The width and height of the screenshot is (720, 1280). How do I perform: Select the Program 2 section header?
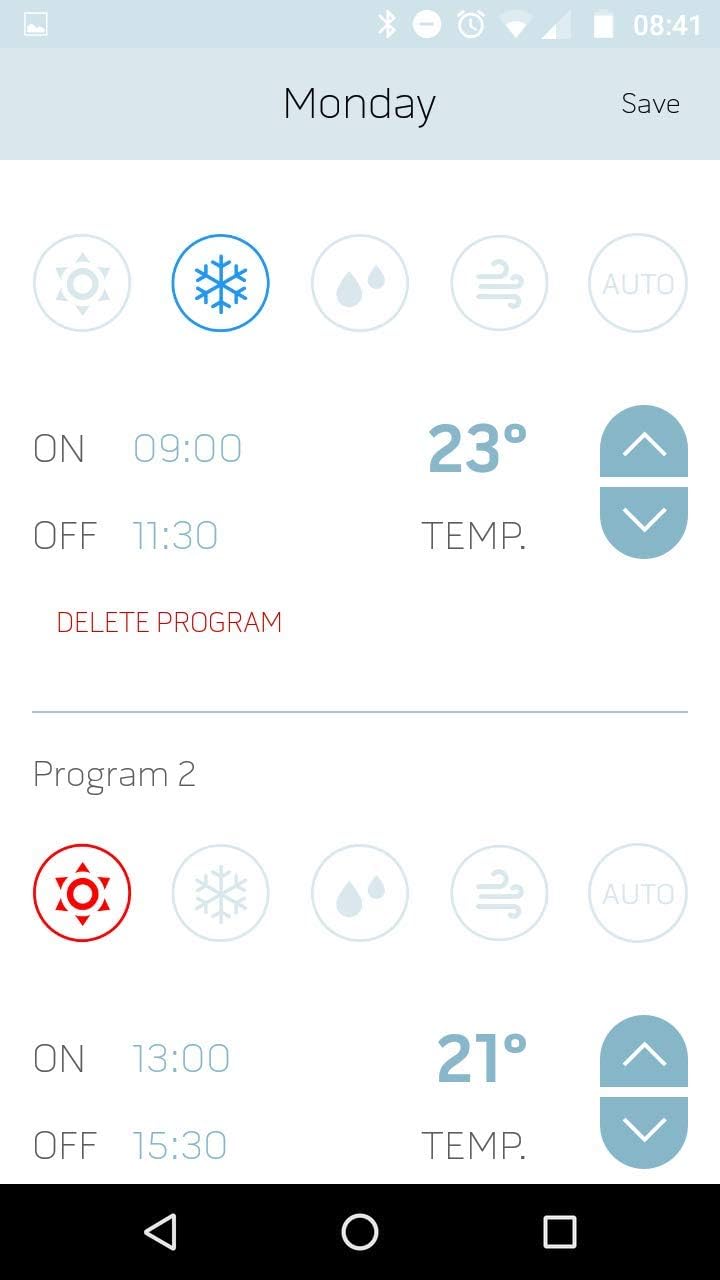pos(113,773)
